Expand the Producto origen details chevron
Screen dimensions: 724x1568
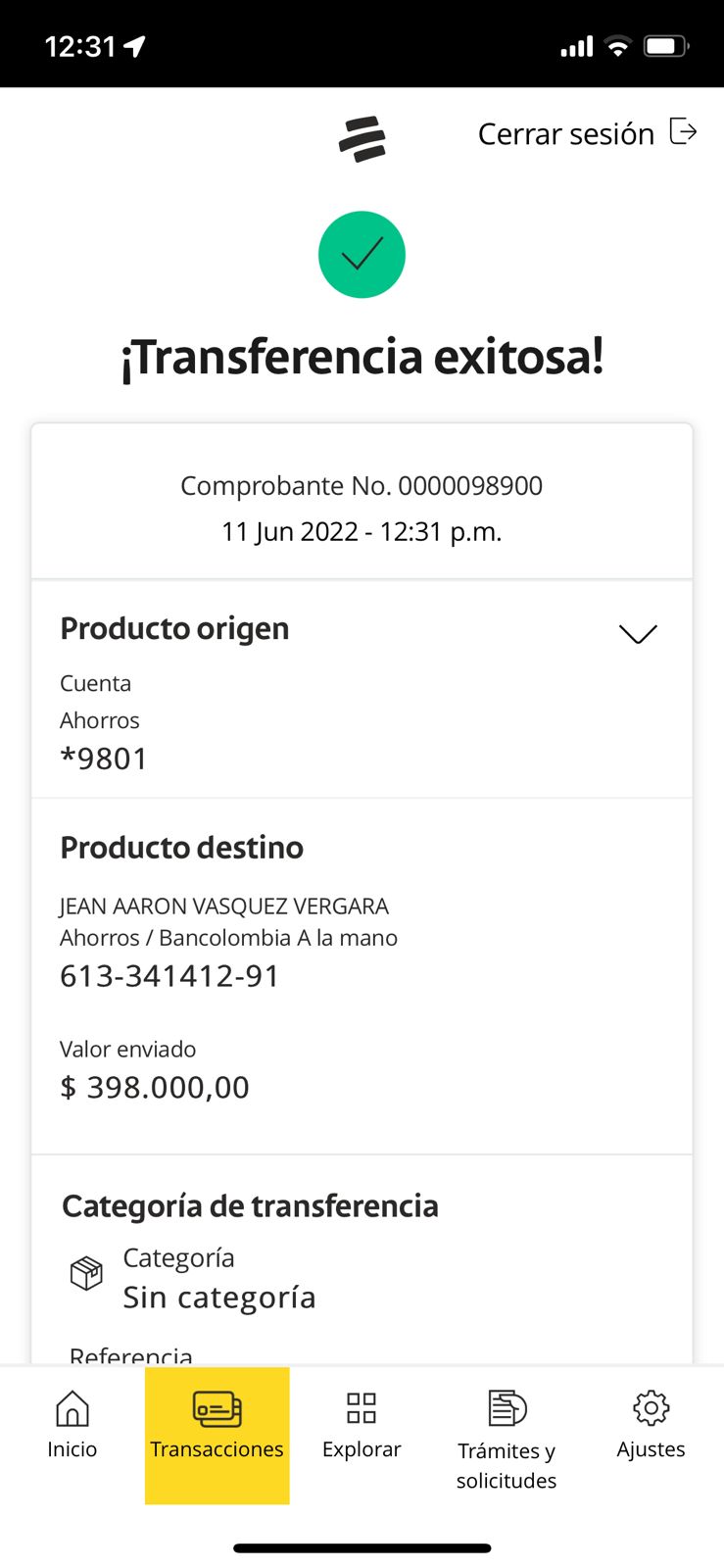[638, 634]
